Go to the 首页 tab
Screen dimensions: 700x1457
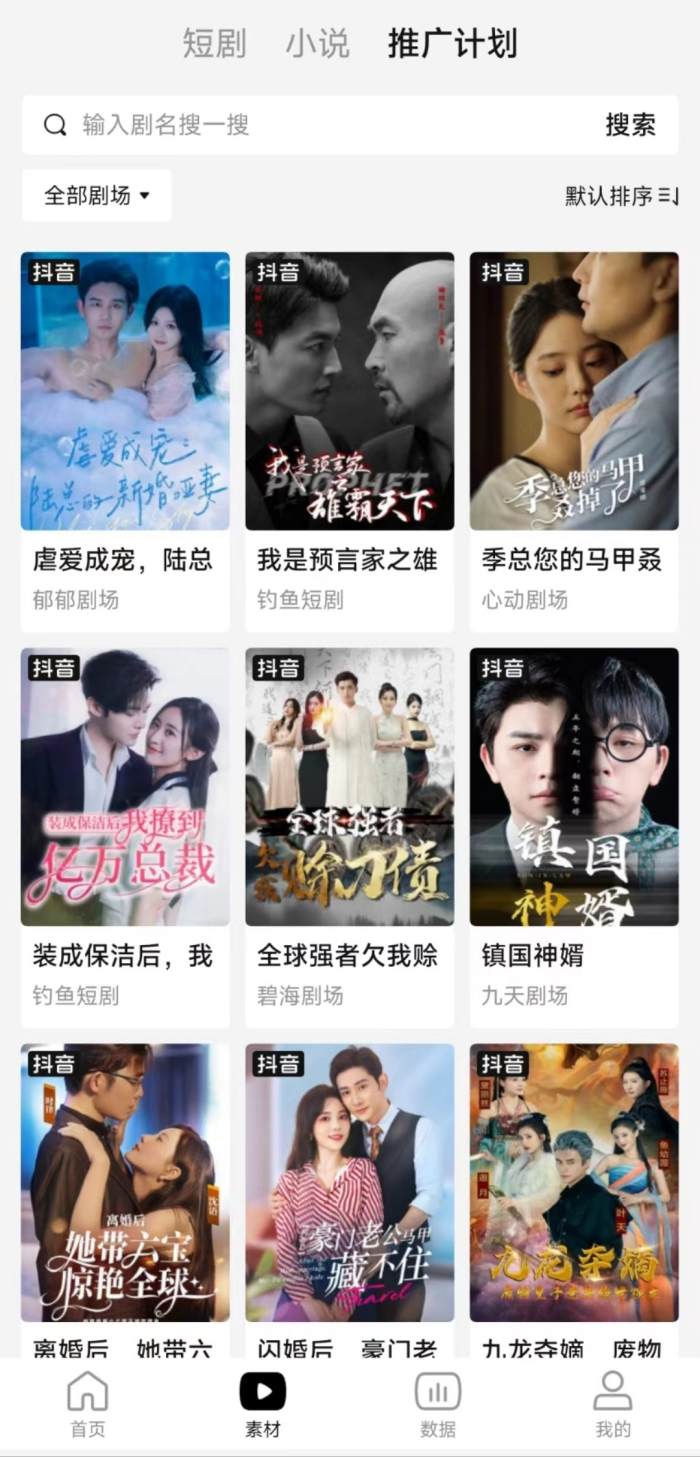(87, 1404)
